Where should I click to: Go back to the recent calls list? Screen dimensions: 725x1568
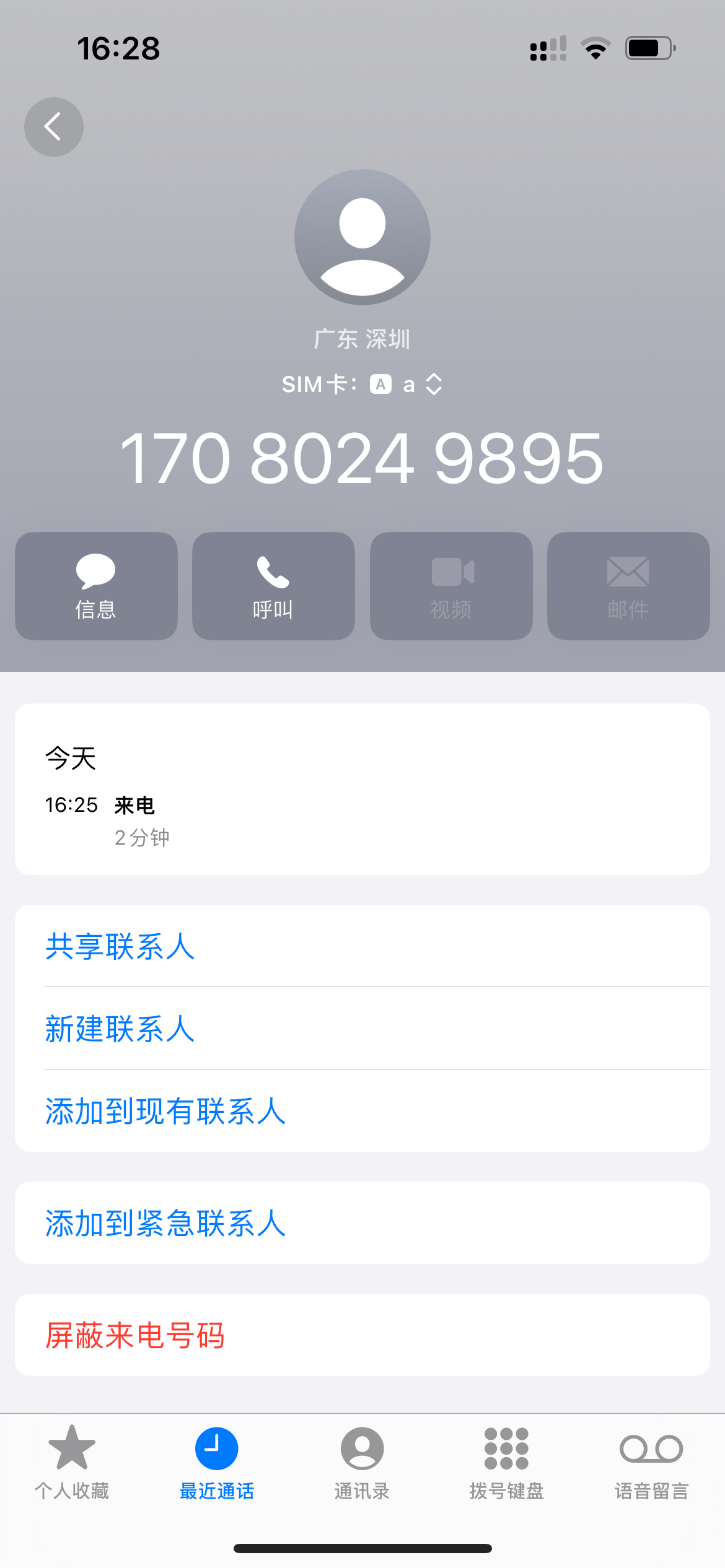[54, 127]
